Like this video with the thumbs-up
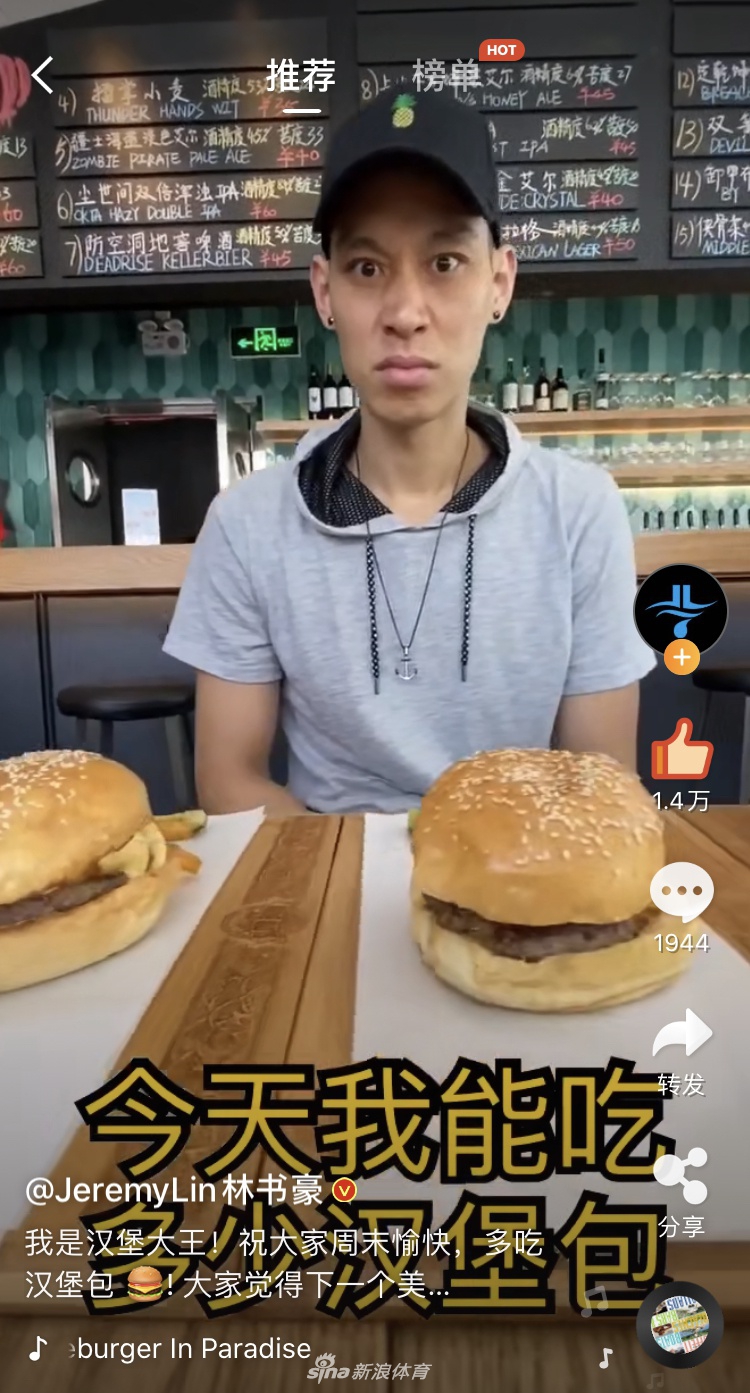The image size is (750, 1393). [x=682, y=750]
